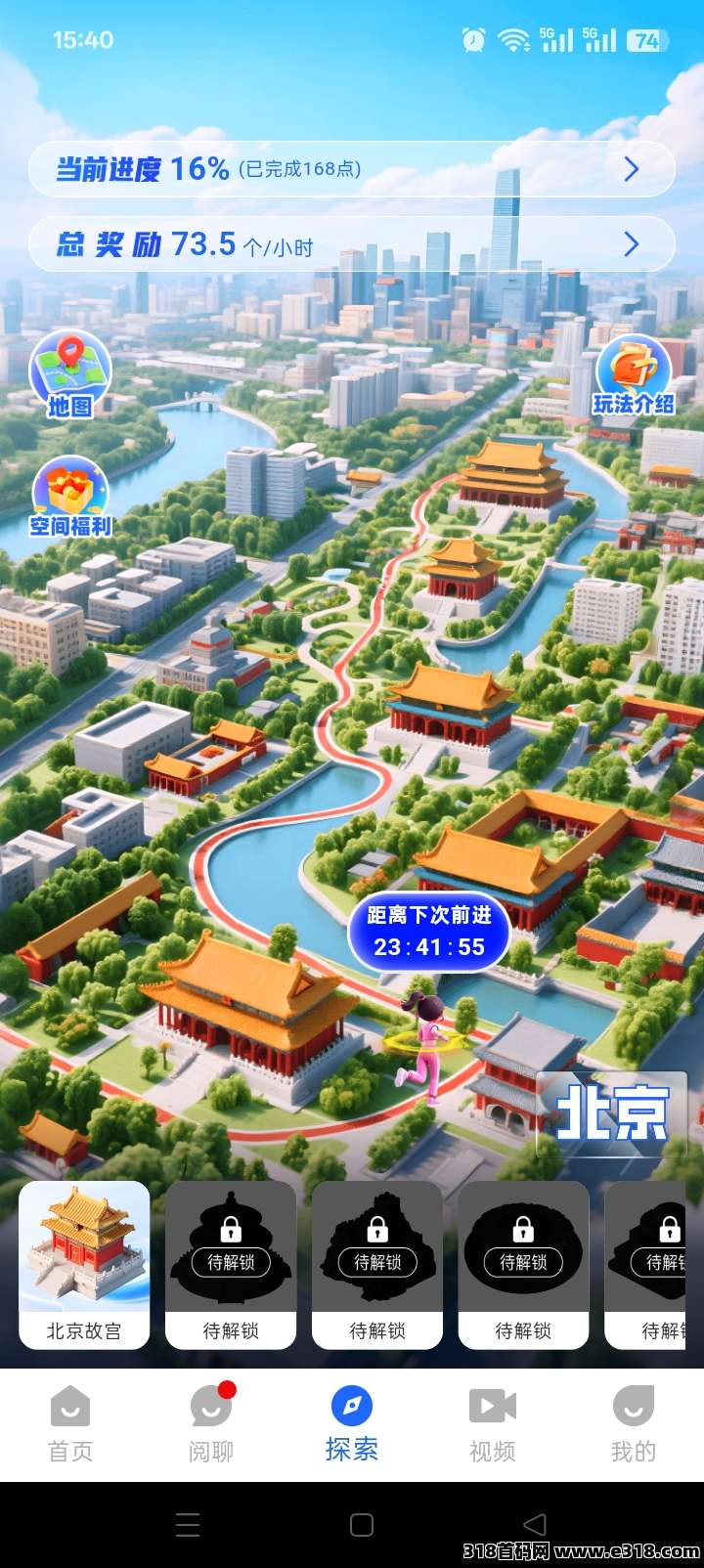Tap the system back button
This screenshot has height=1568, width=704.
click(x=534, y=1524)
